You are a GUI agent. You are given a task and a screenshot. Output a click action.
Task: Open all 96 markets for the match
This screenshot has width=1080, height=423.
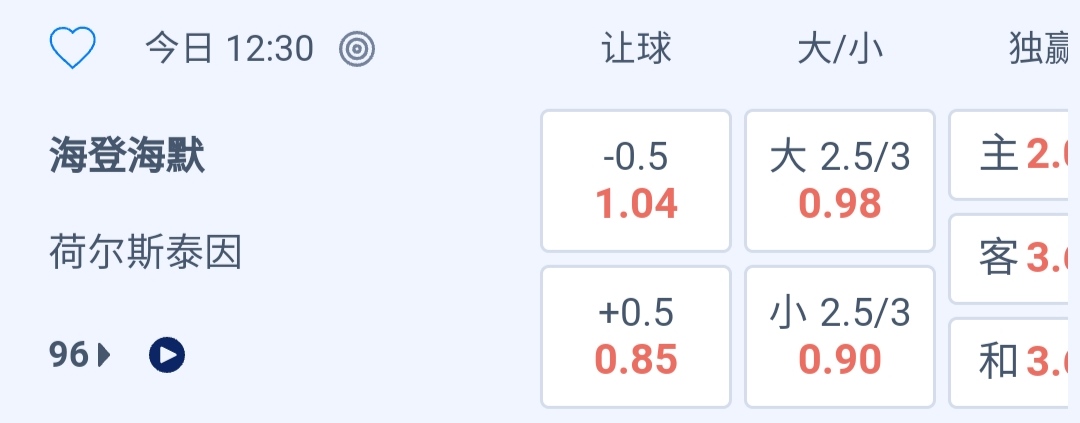79,354
